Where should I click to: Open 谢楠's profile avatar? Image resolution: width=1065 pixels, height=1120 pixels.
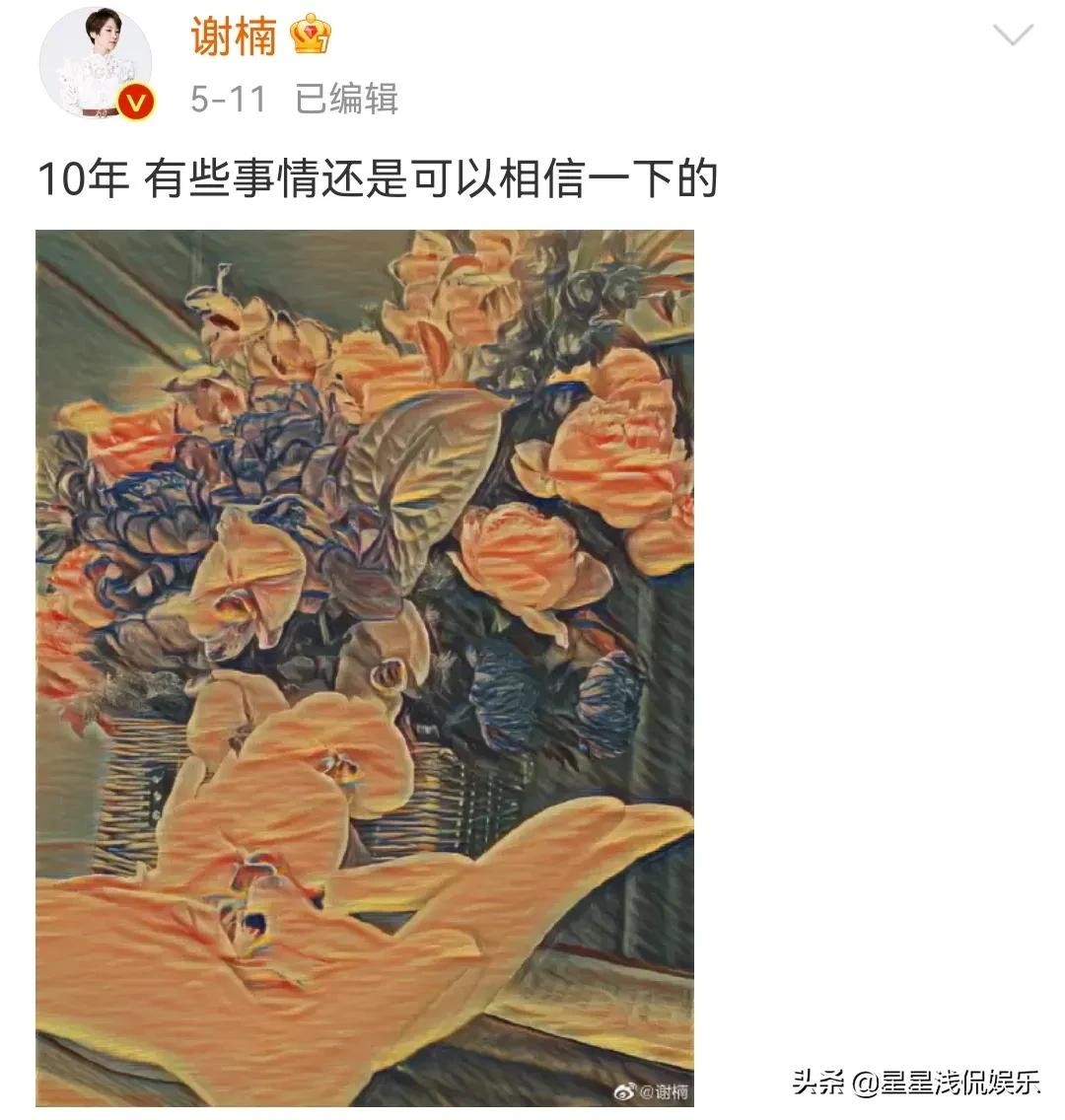point(95,63)
